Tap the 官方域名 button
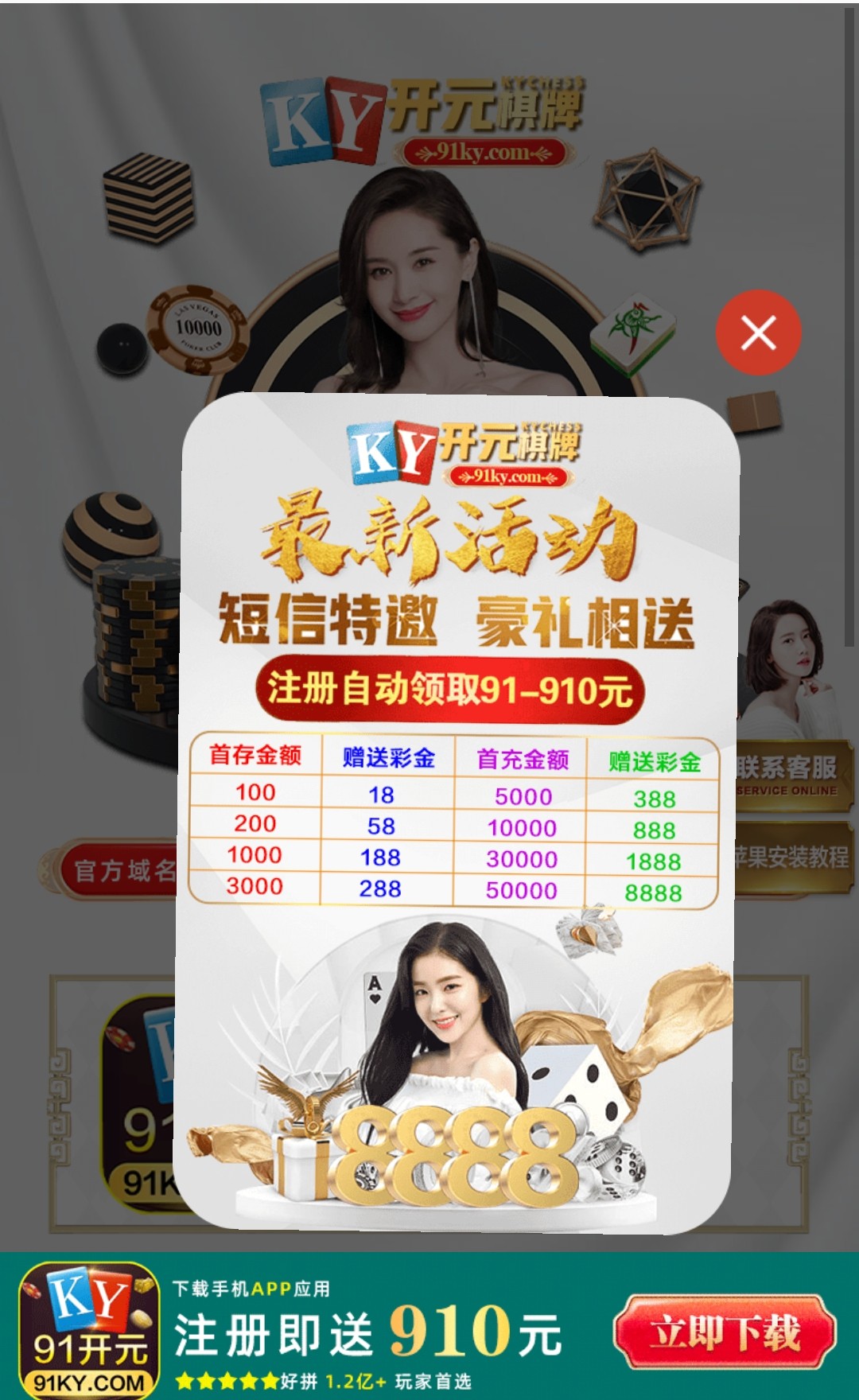This screenshot has width=859, height=1400. click(119, 870)
